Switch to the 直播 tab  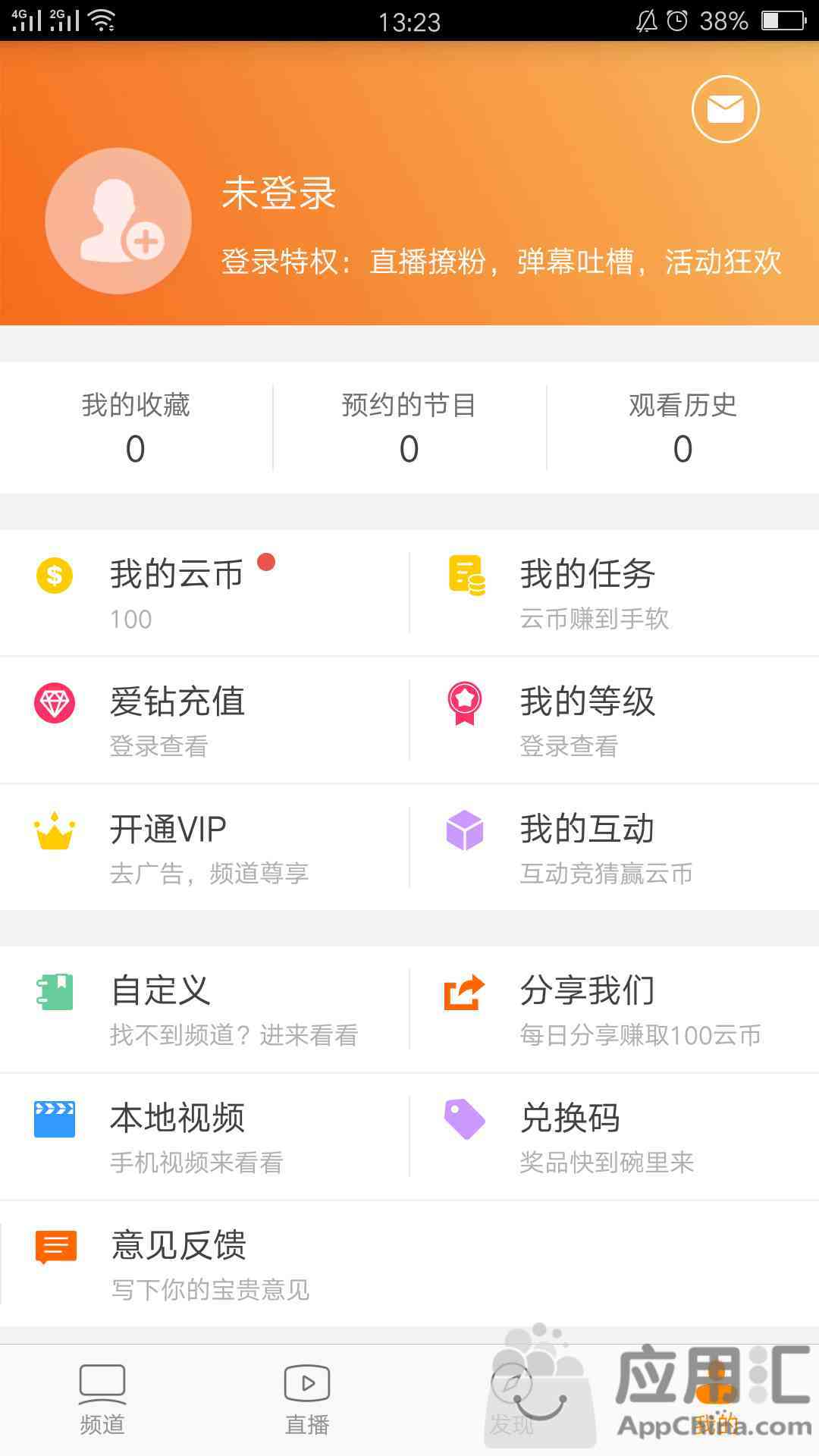[x=307, y=1400]
